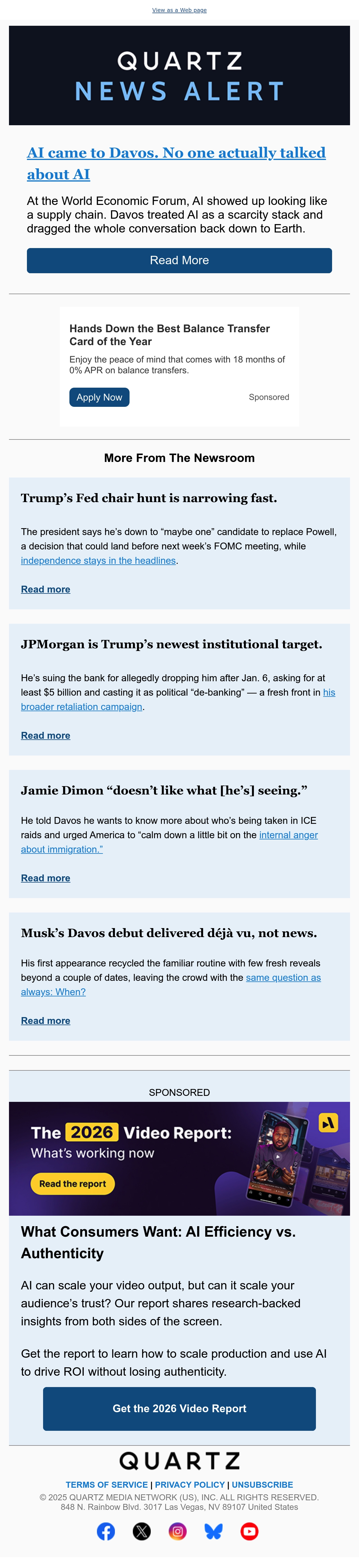Open same question as always: When? link
Screen dimensions: 359x1568
tap(171, 984)
